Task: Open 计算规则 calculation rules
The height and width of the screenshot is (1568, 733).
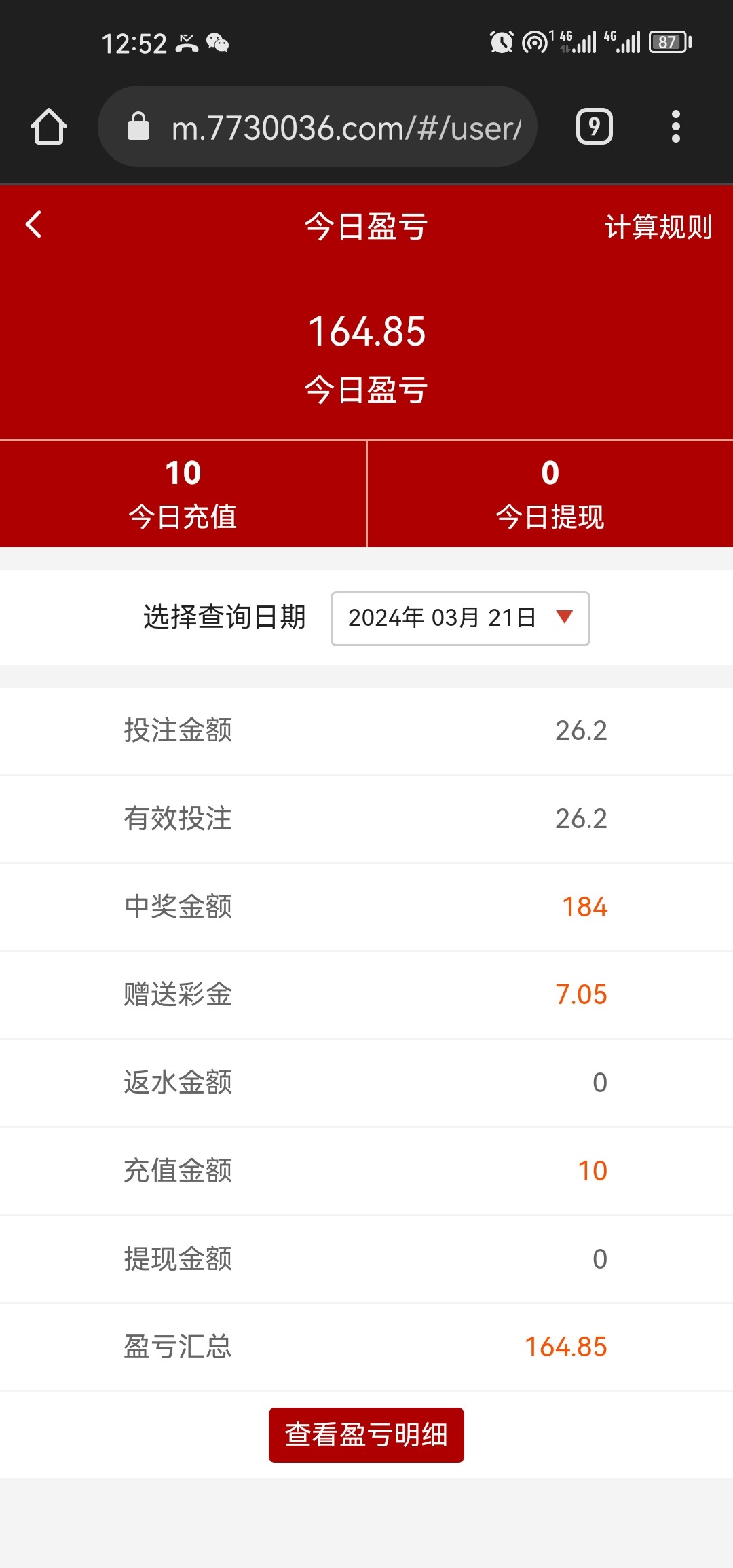Action: point(658,227)
